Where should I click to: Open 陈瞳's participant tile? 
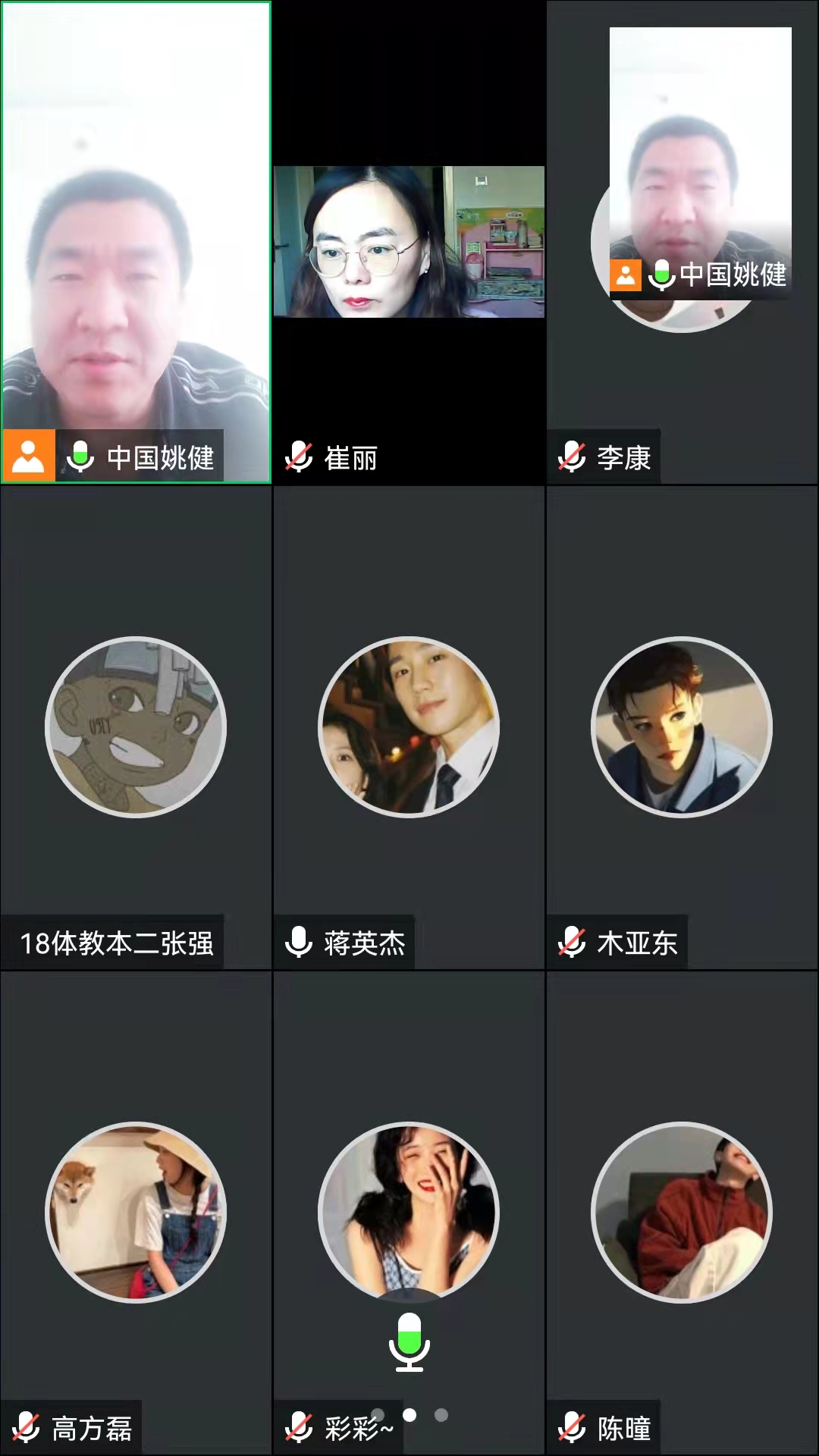(x=682, y=1212)
